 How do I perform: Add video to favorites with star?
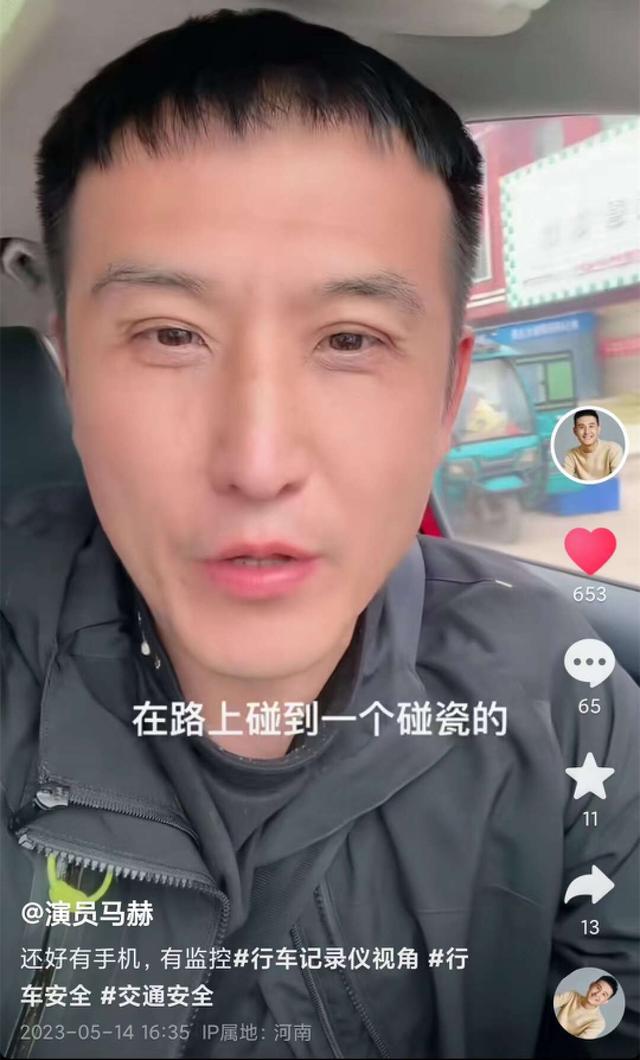coord(590,776)
